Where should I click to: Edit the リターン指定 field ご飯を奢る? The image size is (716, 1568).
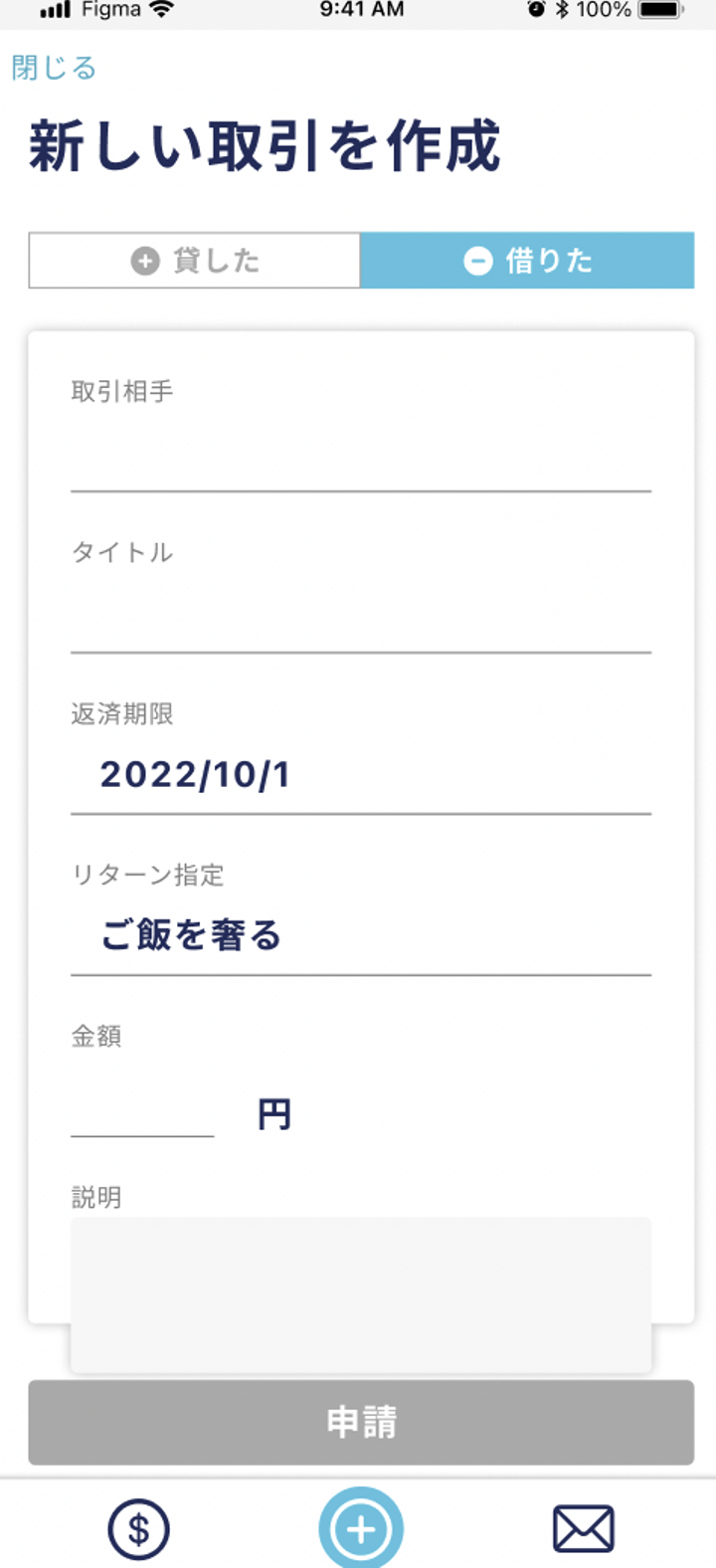click(x=360, y=935)
